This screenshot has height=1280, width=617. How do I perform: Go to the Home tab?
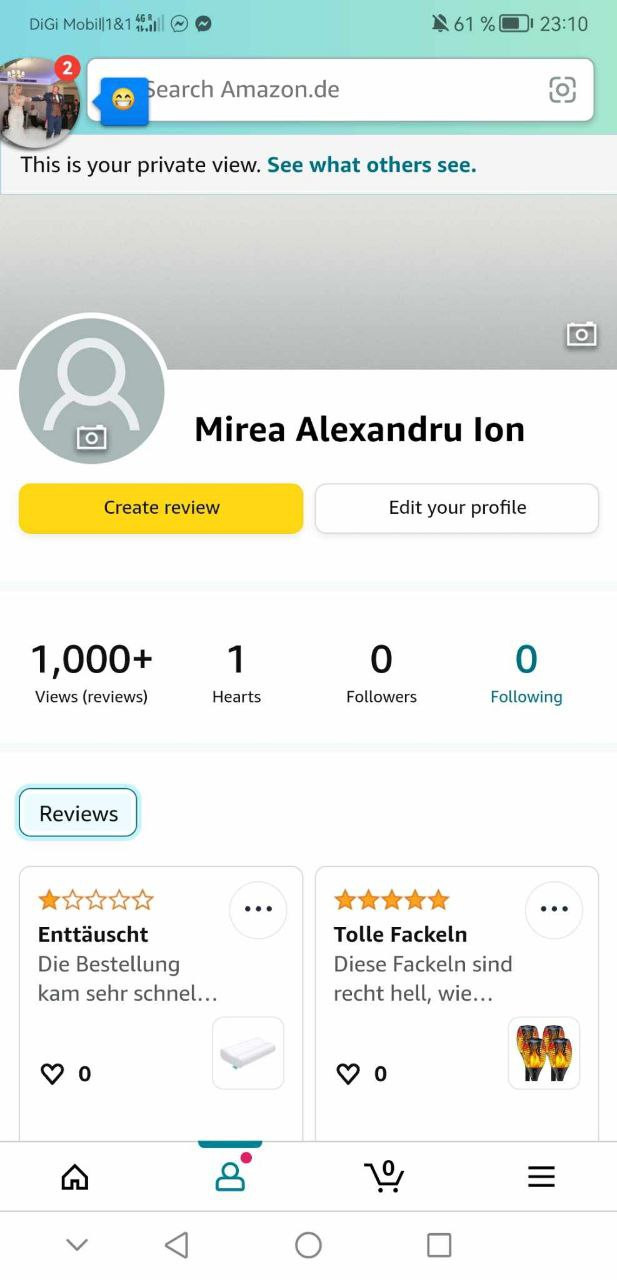click(x=75, y=1177)
